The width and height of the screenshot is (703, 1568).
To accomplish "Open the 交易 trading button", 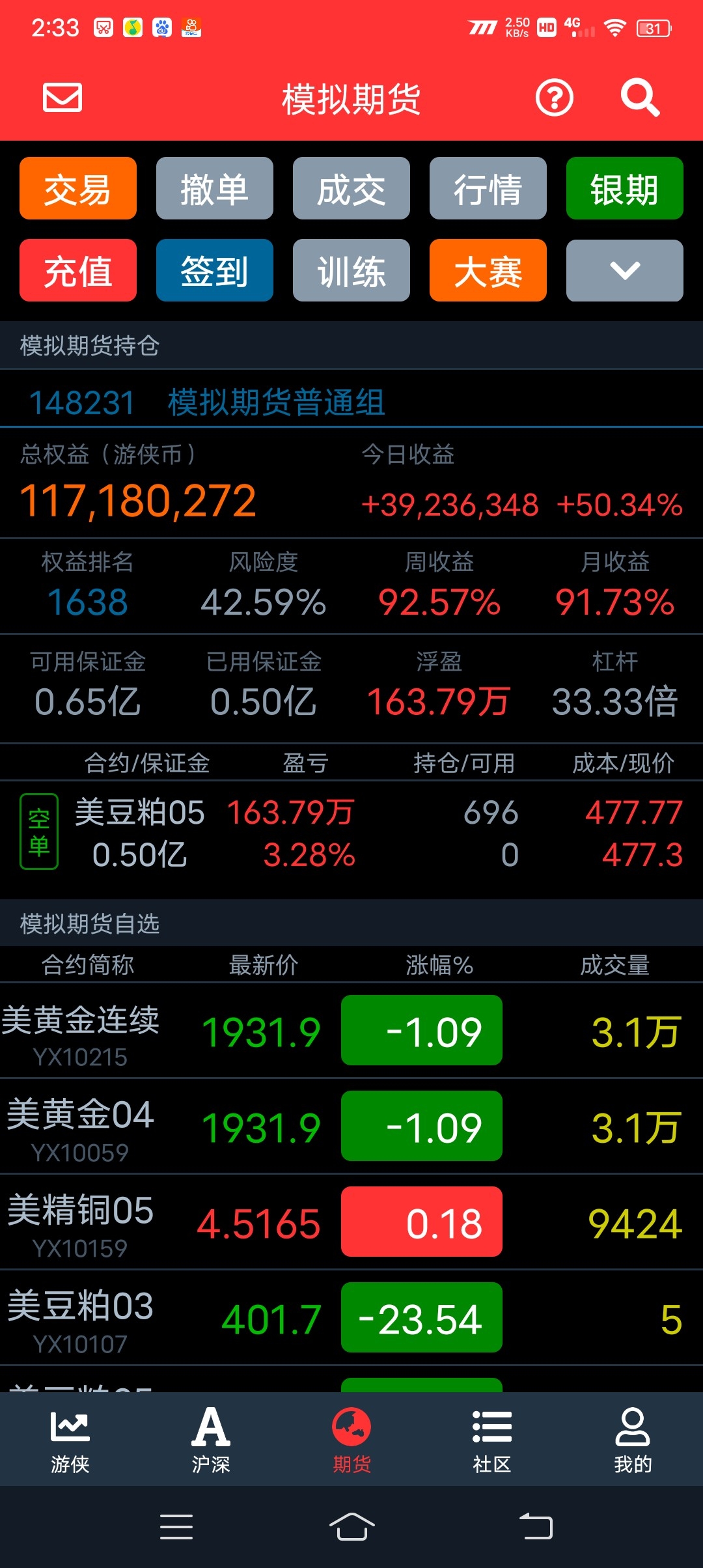I will point(78,188).
